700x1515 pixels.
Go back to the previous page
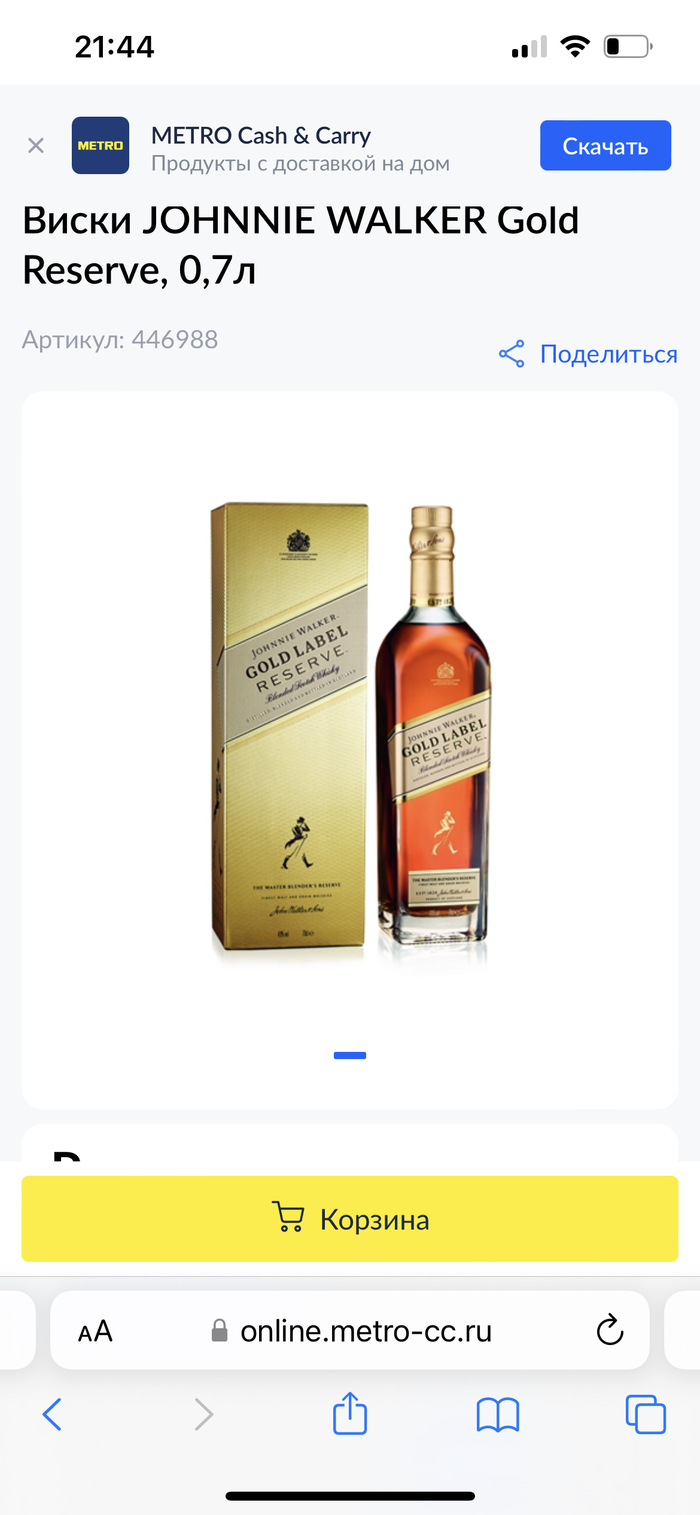tap(52, 1414)
